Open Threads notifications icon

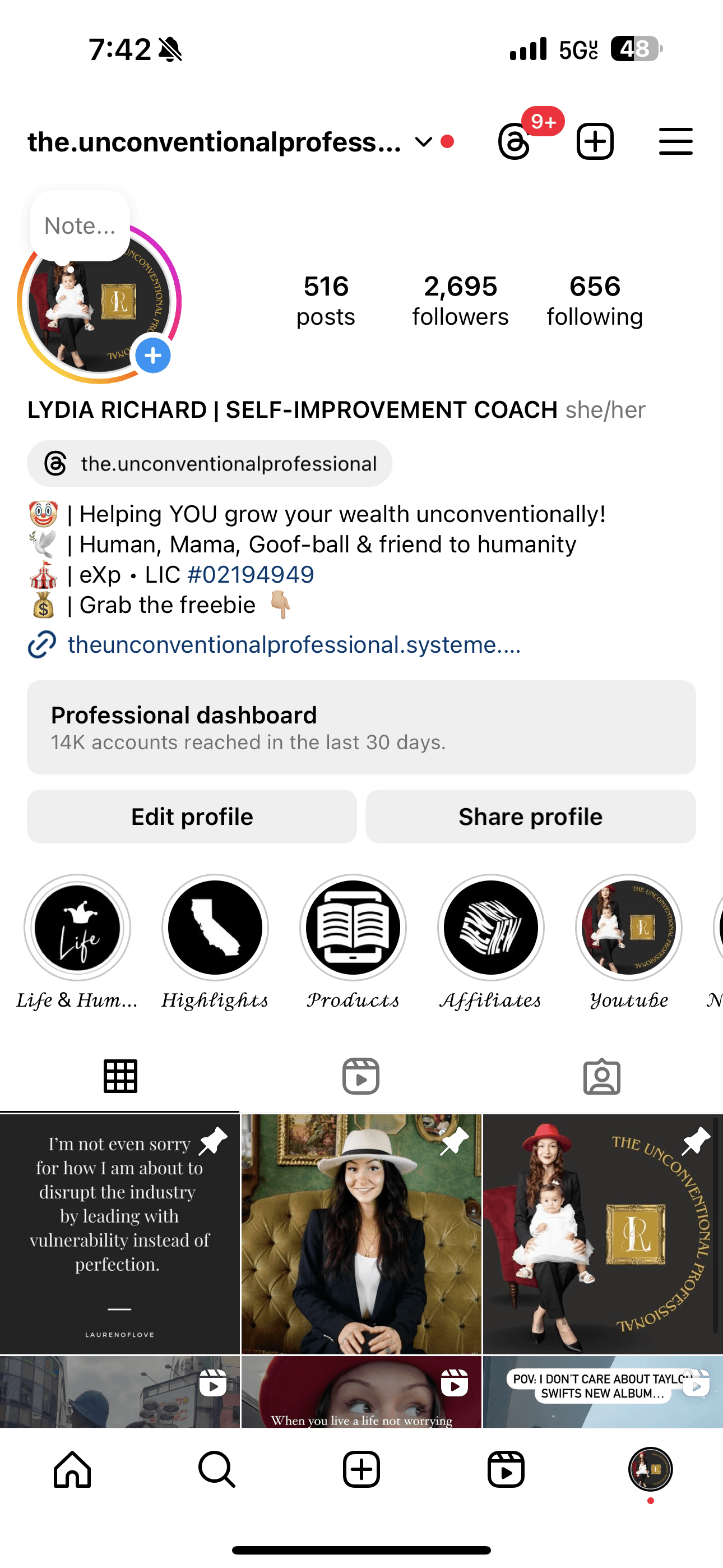(516, 141)
